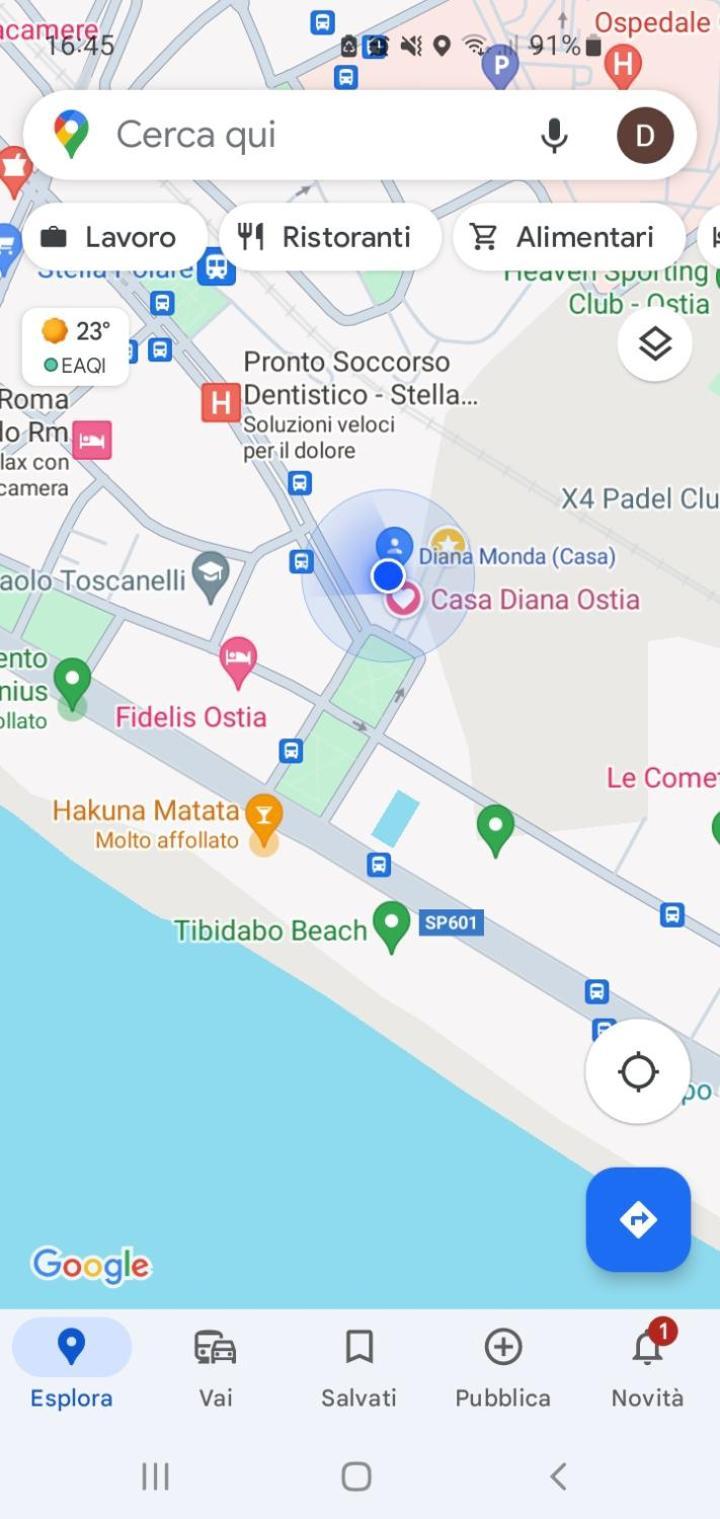Open the Fidelis Ostia hotel marker
The height and width of the screenshot is (1519, 720).
[238, 660]
